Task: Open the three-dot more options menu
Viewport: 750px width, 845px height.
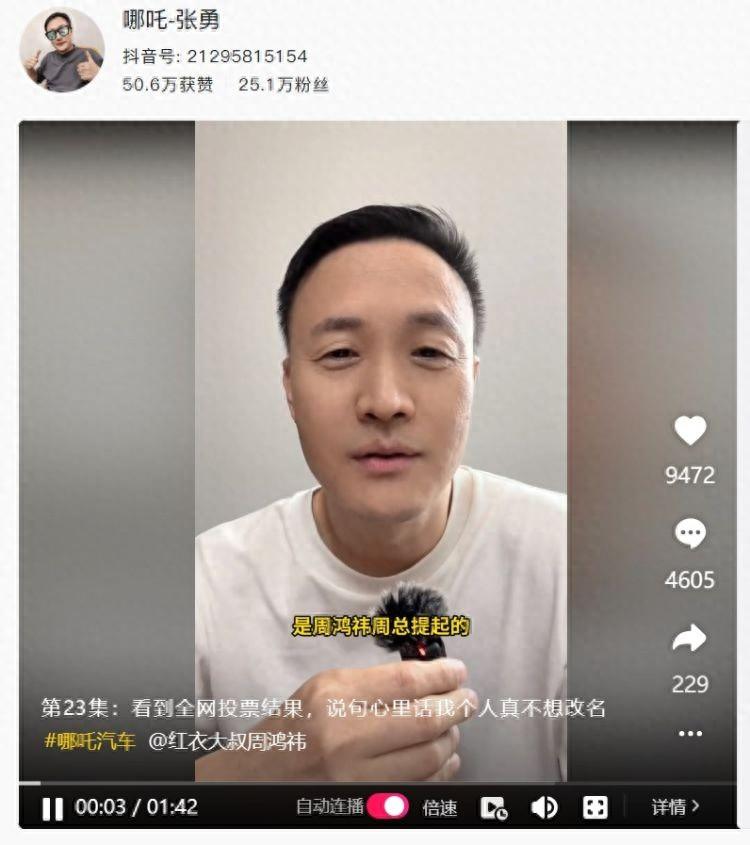Action: click(x=690, y=733)
